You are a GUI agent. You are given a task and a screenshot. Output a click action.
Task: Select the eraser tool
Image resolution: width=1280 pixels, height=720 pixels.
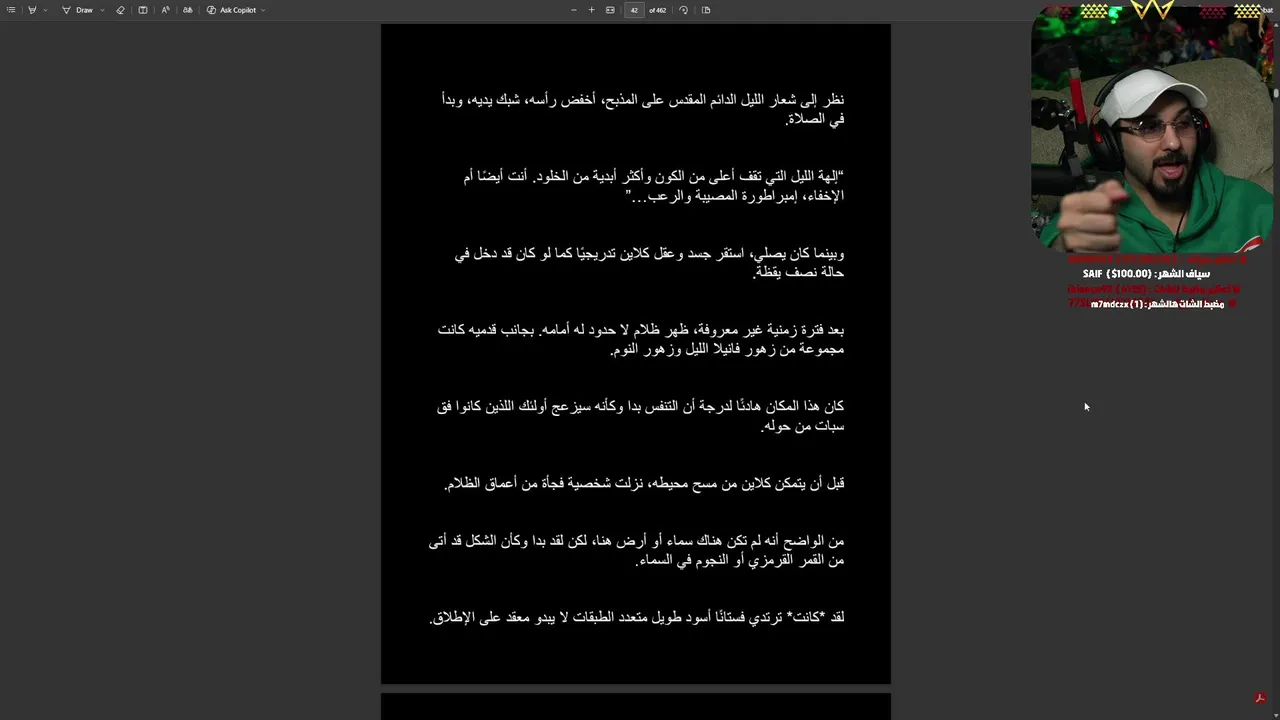120,10
